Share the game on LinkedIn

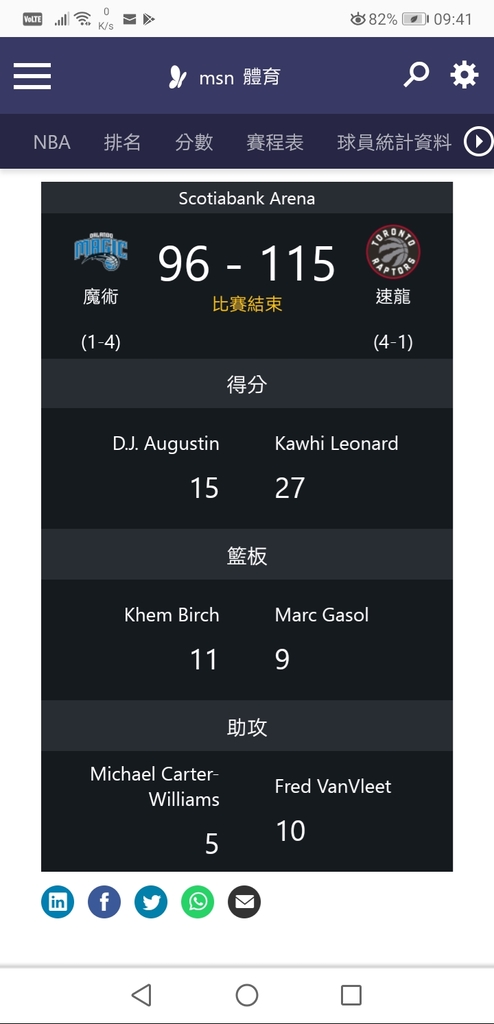pyautogui.click(x=58, y=902)
